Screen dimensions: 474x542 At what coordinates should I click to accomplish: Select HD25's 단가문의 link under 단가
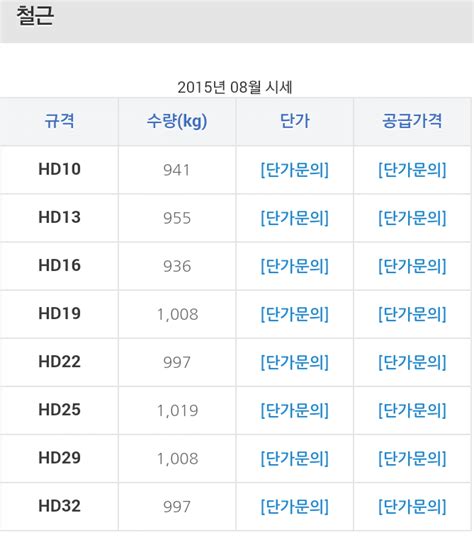pos(295,410)
